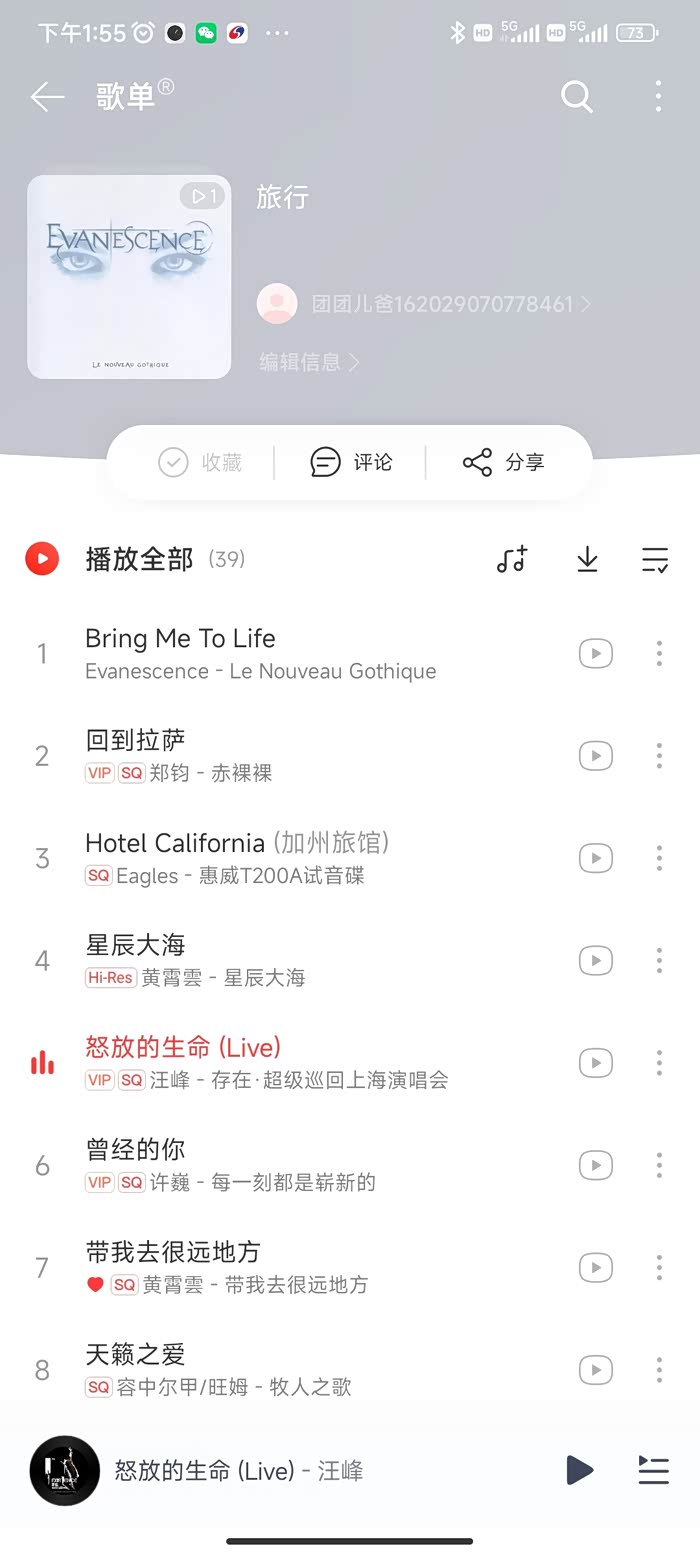Download all songs in the playlist
This screenshot has width=700, height=1555.
(587, 559)
